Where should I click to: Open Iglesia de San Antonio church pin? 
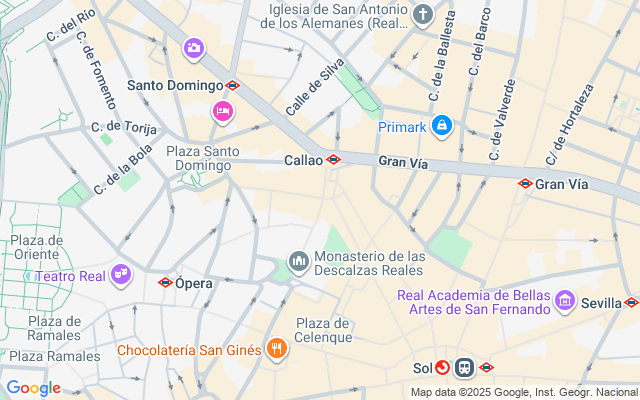423,16
